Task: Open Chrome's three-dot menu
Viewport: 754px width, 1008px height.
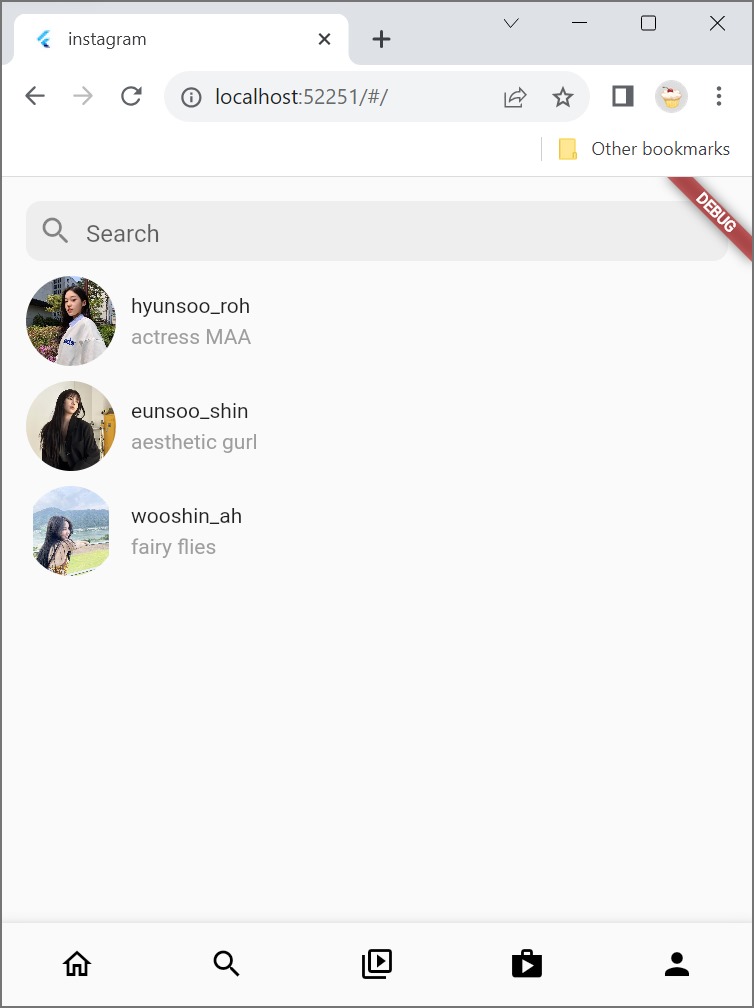Action: click(719, 96)
